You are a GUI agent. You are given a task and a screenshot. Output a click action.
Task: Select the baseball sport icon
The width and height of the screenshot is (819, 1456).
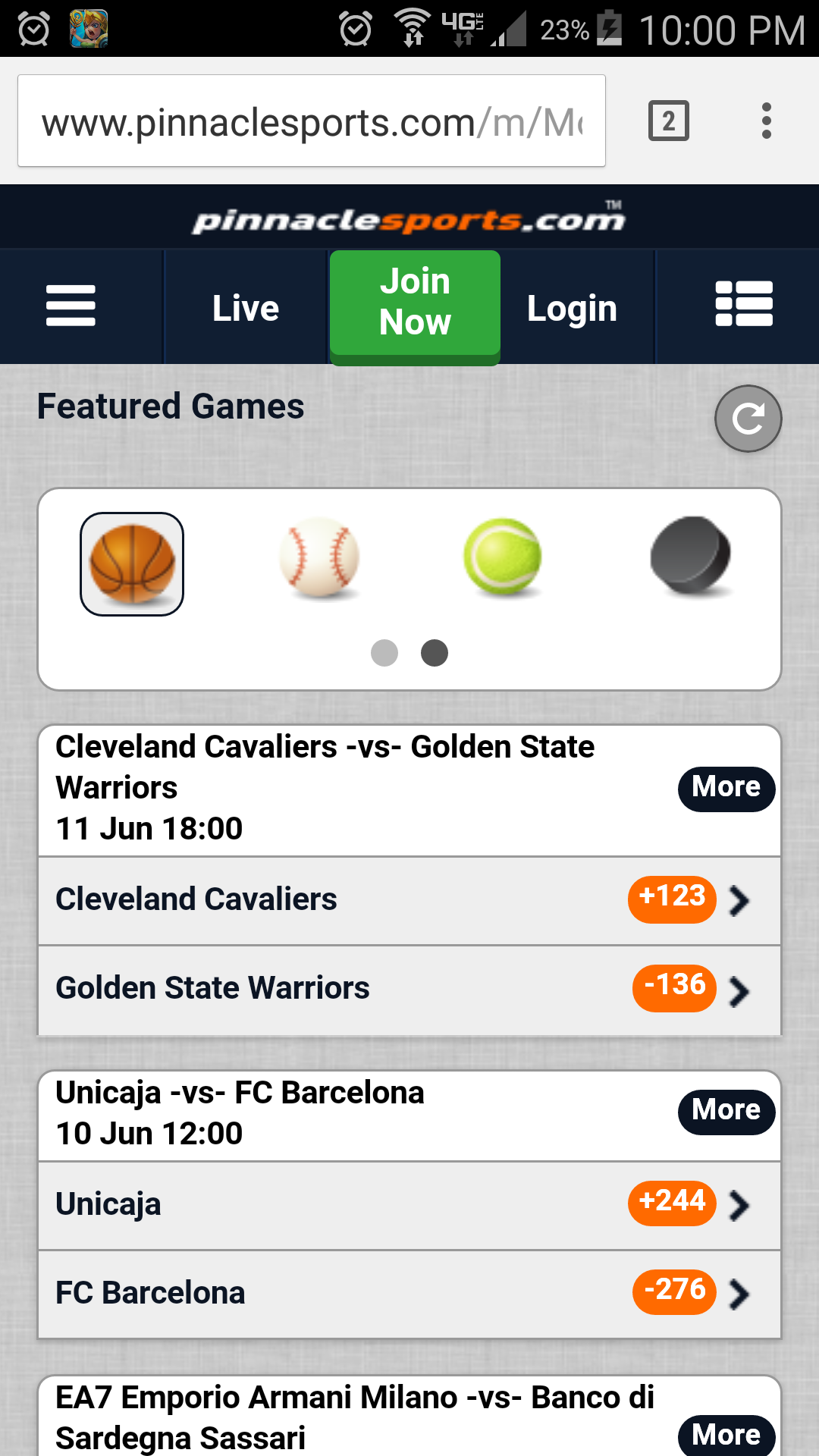coord(319,558)
